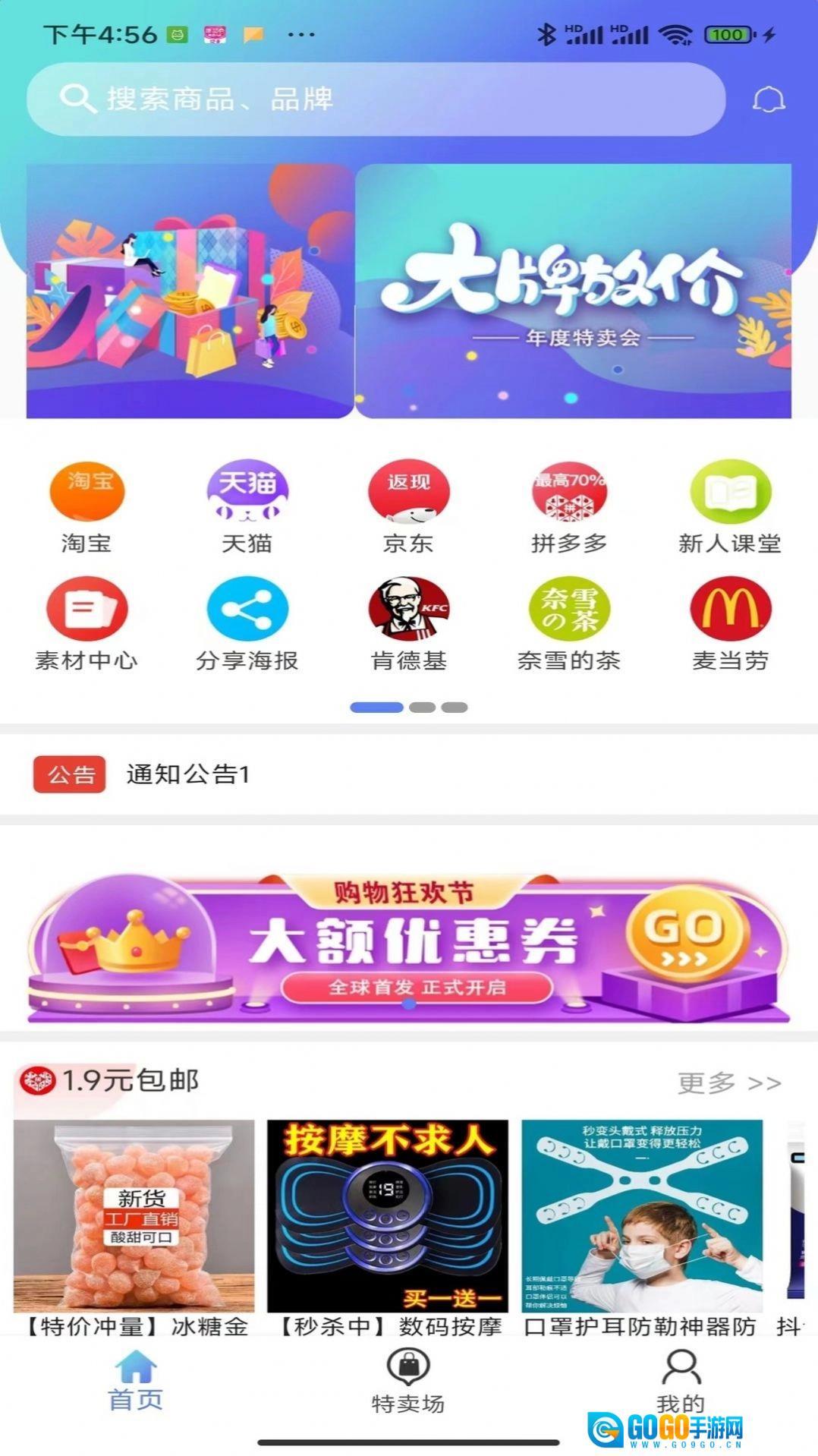This screenshot has width=818, height=1456.
Task: Open the 麦当劳 shortcut
Action: 729,624
